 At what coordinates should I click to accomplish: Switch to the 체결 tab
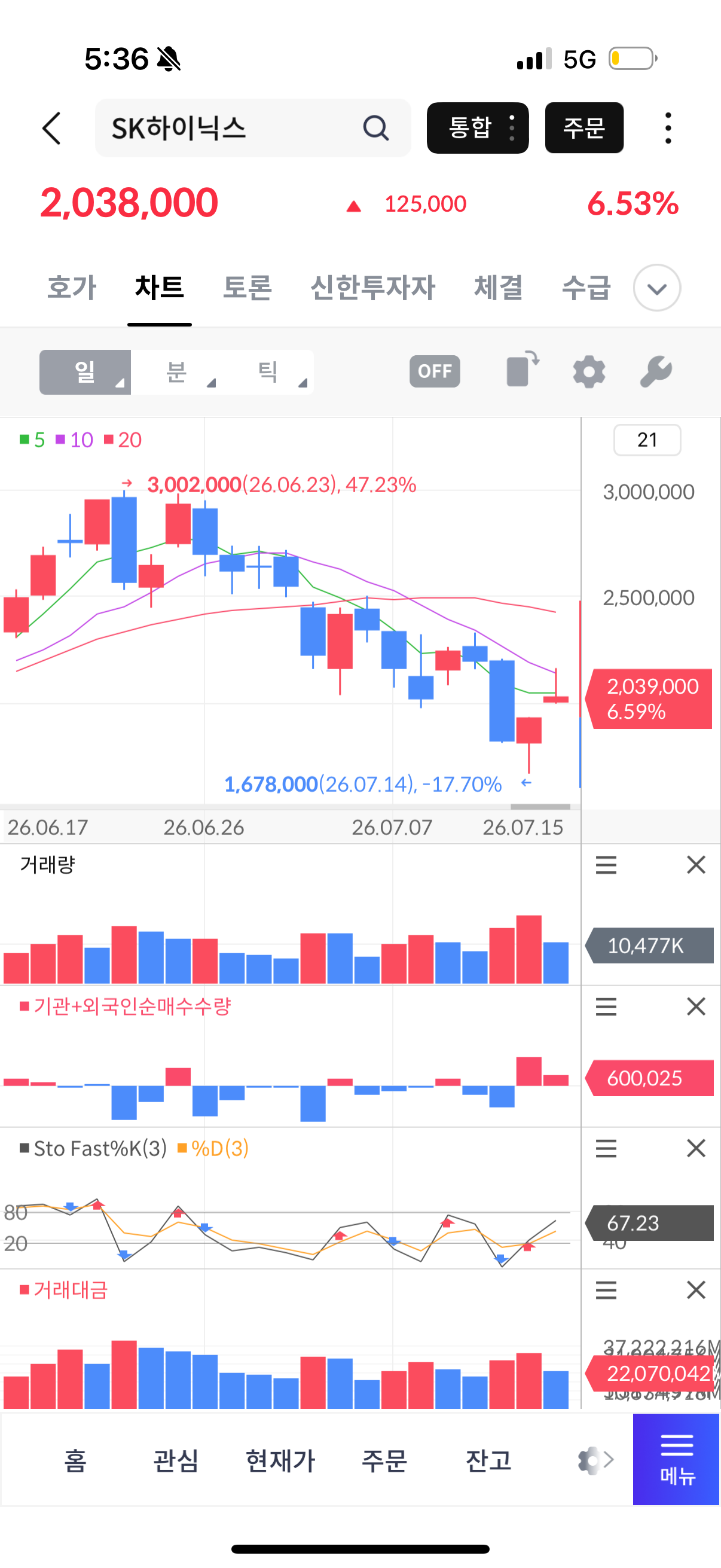click(x=499, y=287)
